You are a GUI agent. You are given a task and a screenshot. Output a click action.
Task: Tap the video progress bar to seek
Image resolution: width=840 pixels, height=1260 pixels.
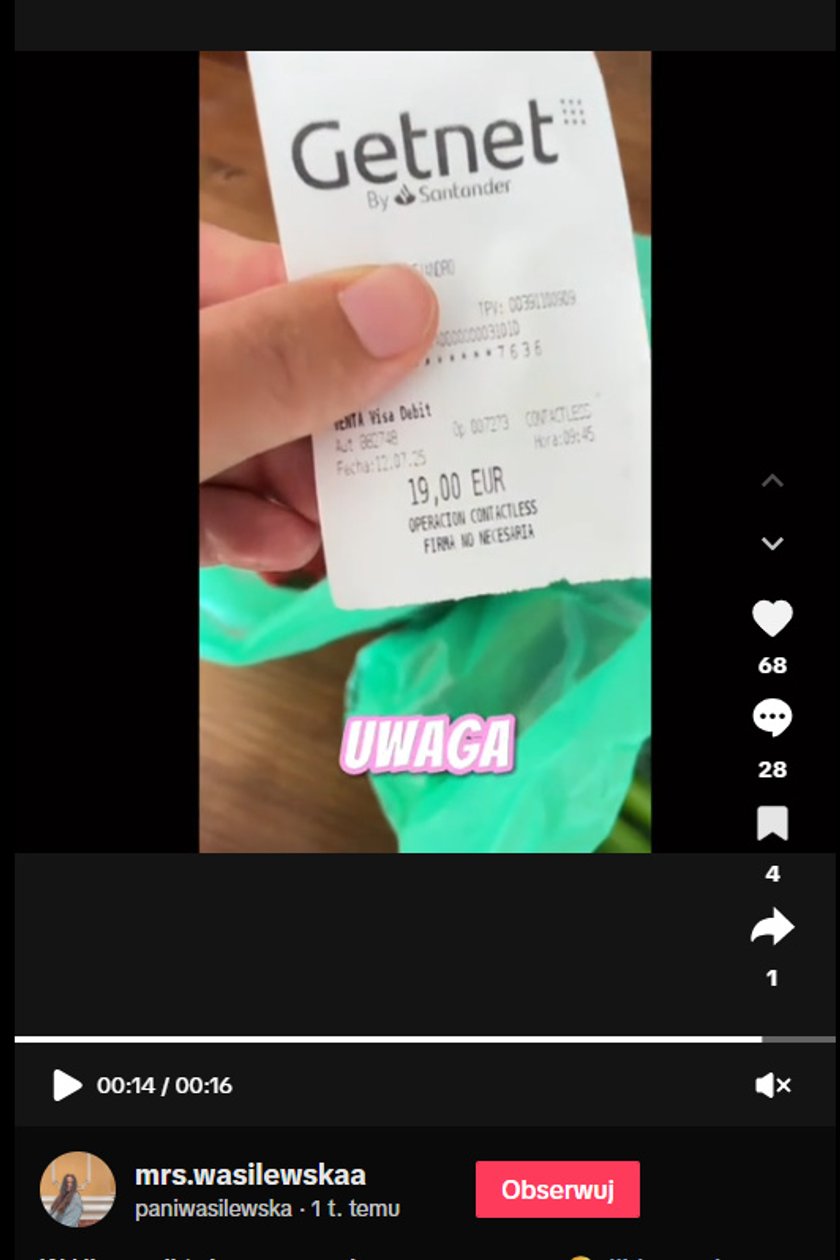coord(400,1040)
